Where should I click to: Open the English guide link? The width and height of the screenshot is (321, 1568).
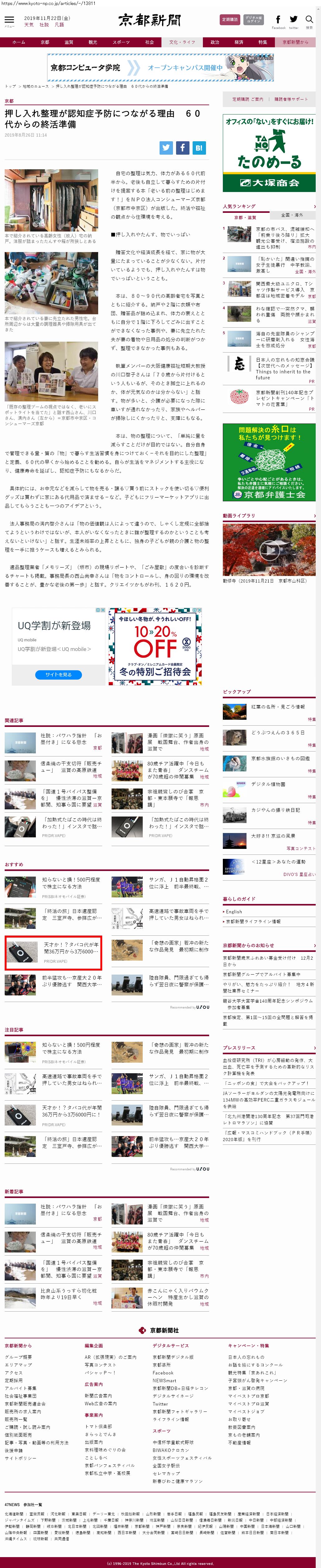tap(234, 912)
